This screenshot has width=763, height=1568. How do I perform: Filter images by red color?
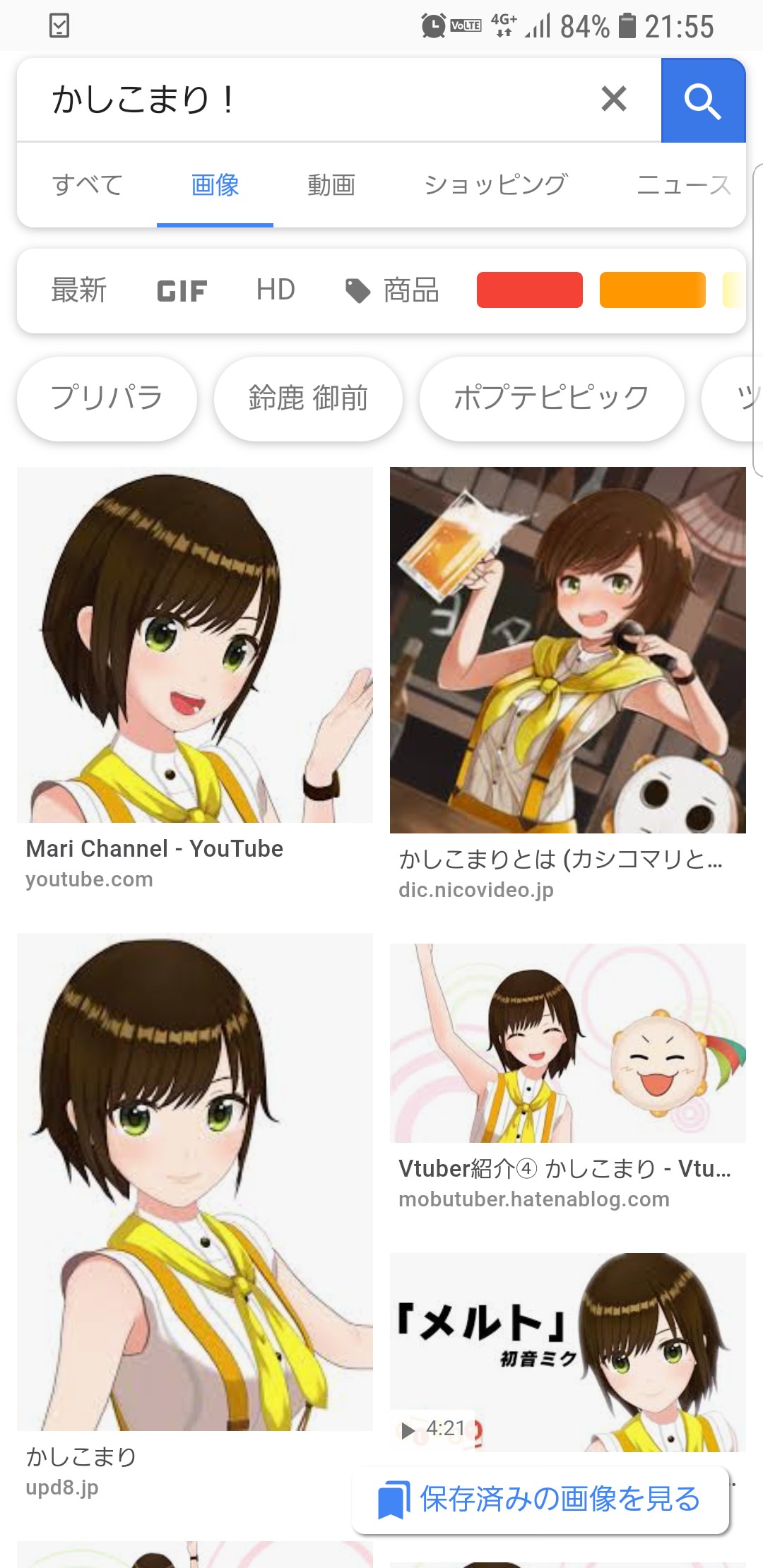529,290
